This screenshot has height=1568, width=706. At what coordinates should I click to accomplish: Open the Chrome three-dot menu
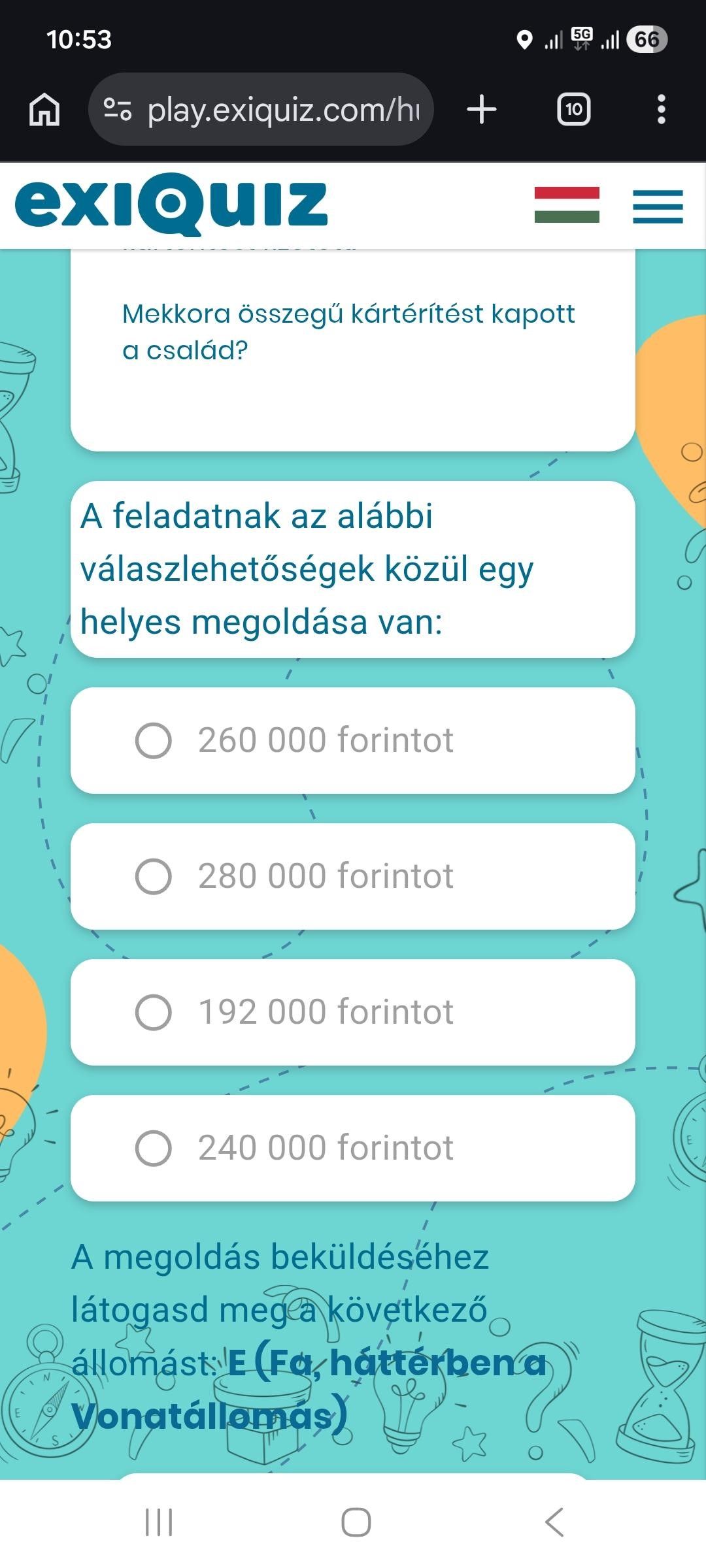[x=662, y=110]
